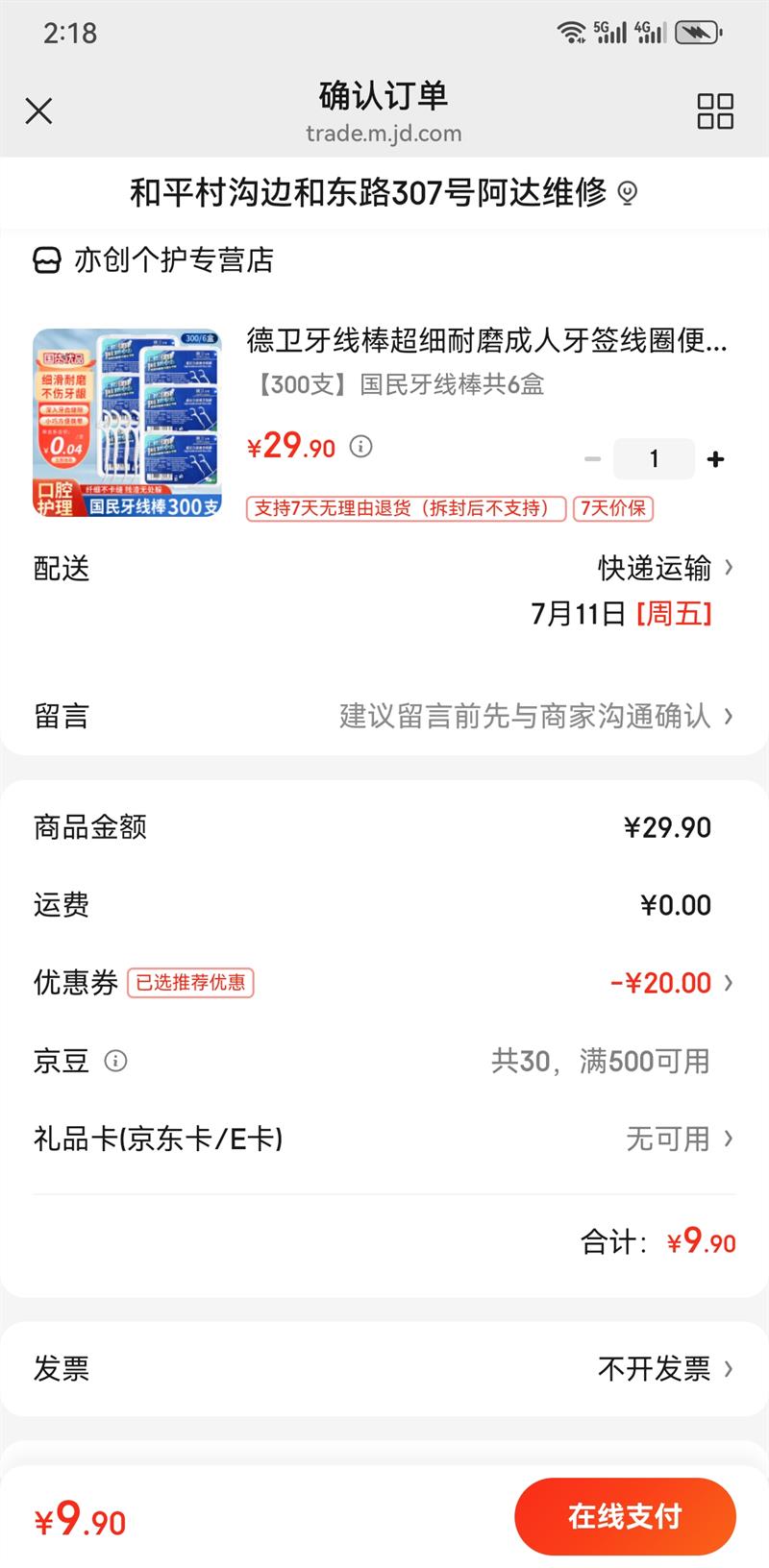Open 亦创个护专营店 store page
The width and height of the screenshot is (769, 1568).
(154, 260)
